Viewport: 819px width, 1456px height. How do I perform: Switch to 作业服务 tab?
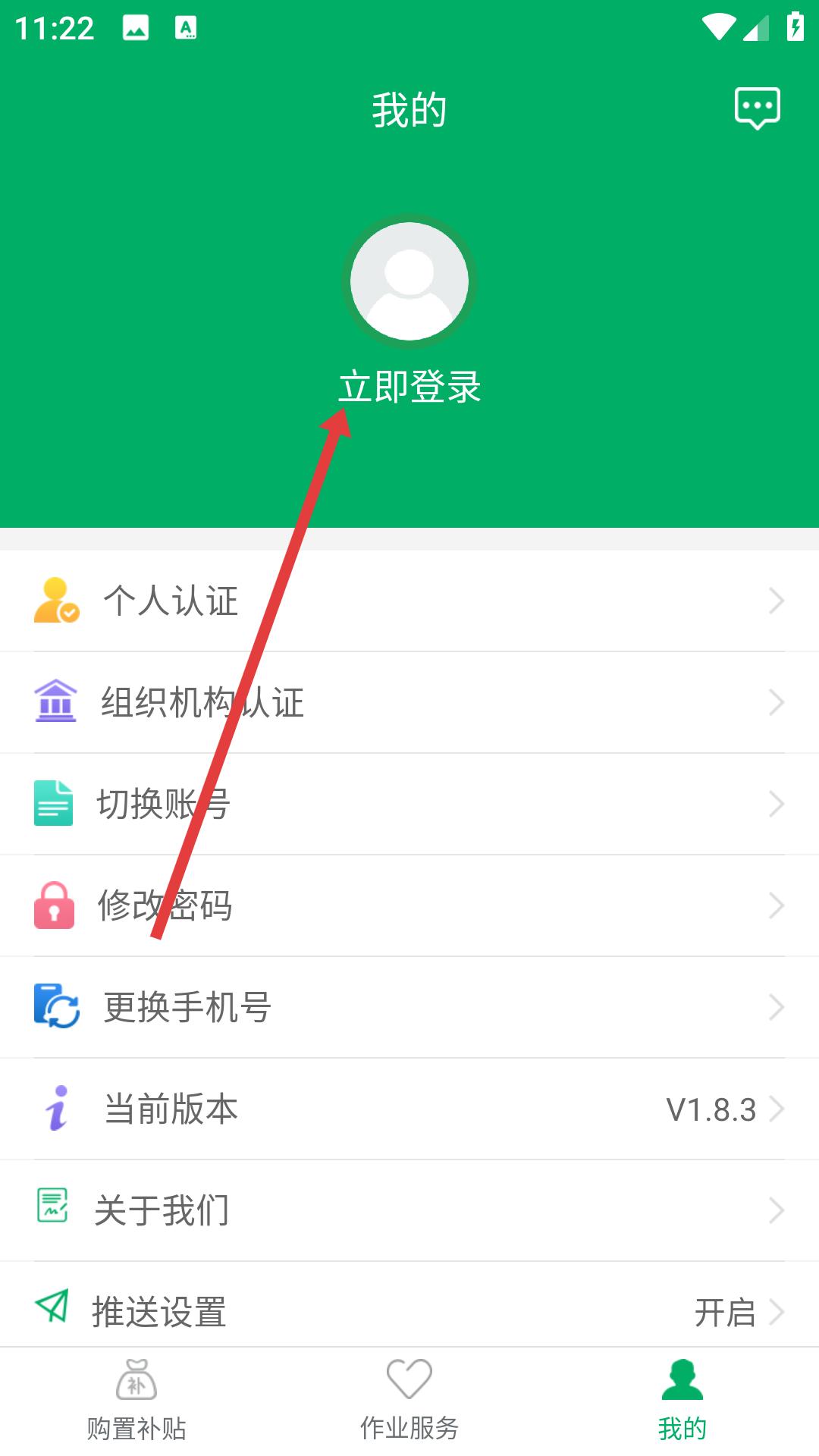click(x=409, y=1401)
